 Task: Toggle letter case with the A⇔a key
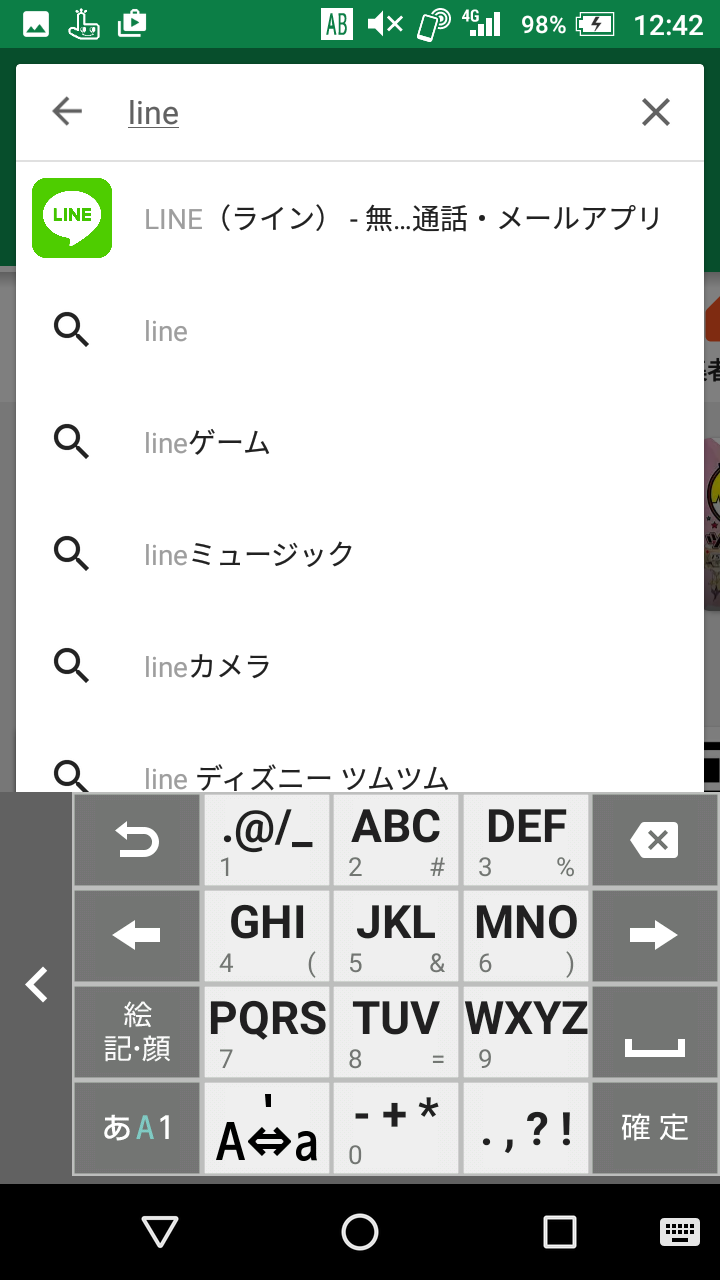coord(267,1127)
